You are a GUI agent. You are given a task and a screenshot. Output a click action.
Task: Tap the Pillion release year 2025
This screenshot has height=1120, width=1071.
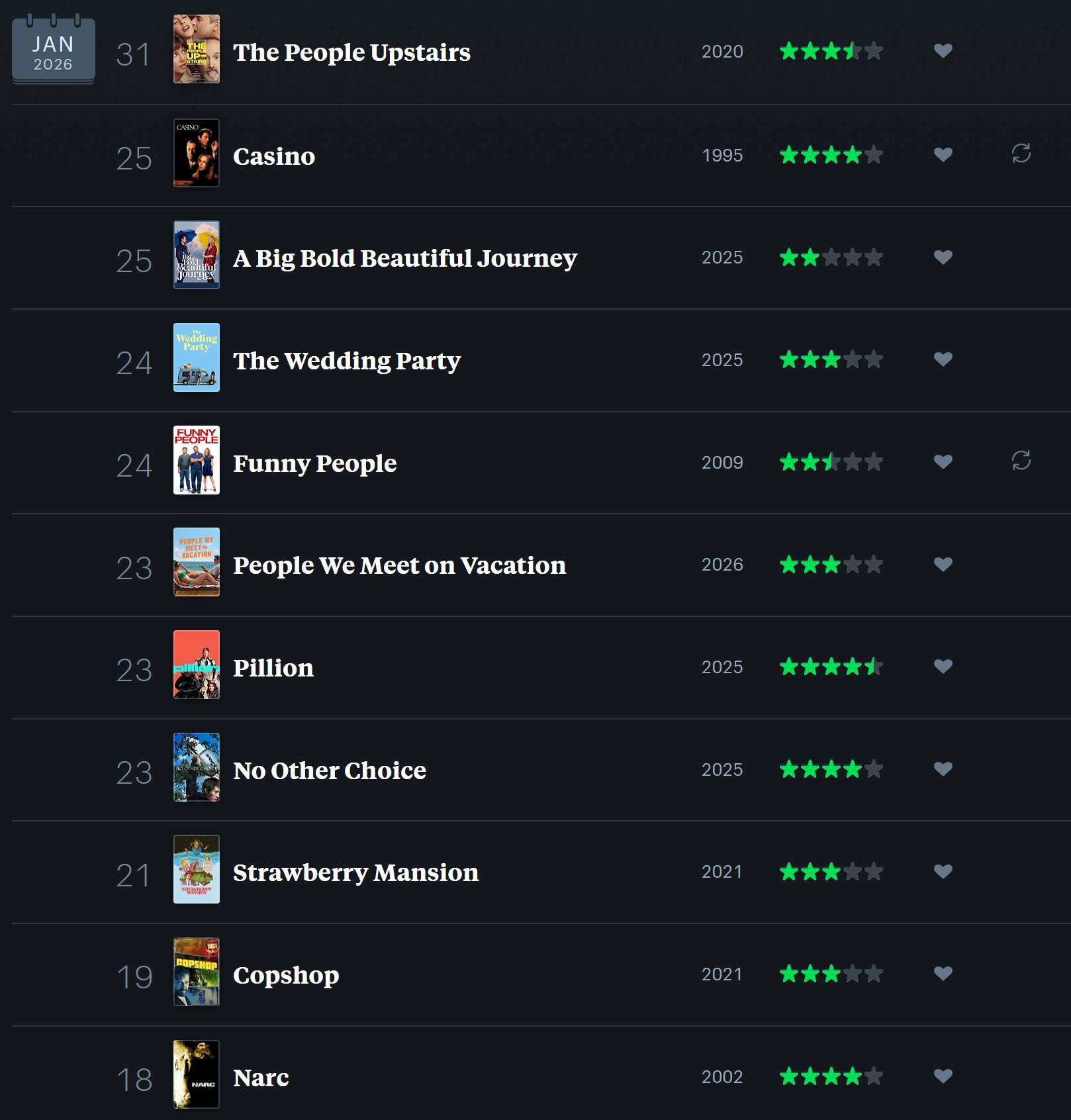point(722,667)
